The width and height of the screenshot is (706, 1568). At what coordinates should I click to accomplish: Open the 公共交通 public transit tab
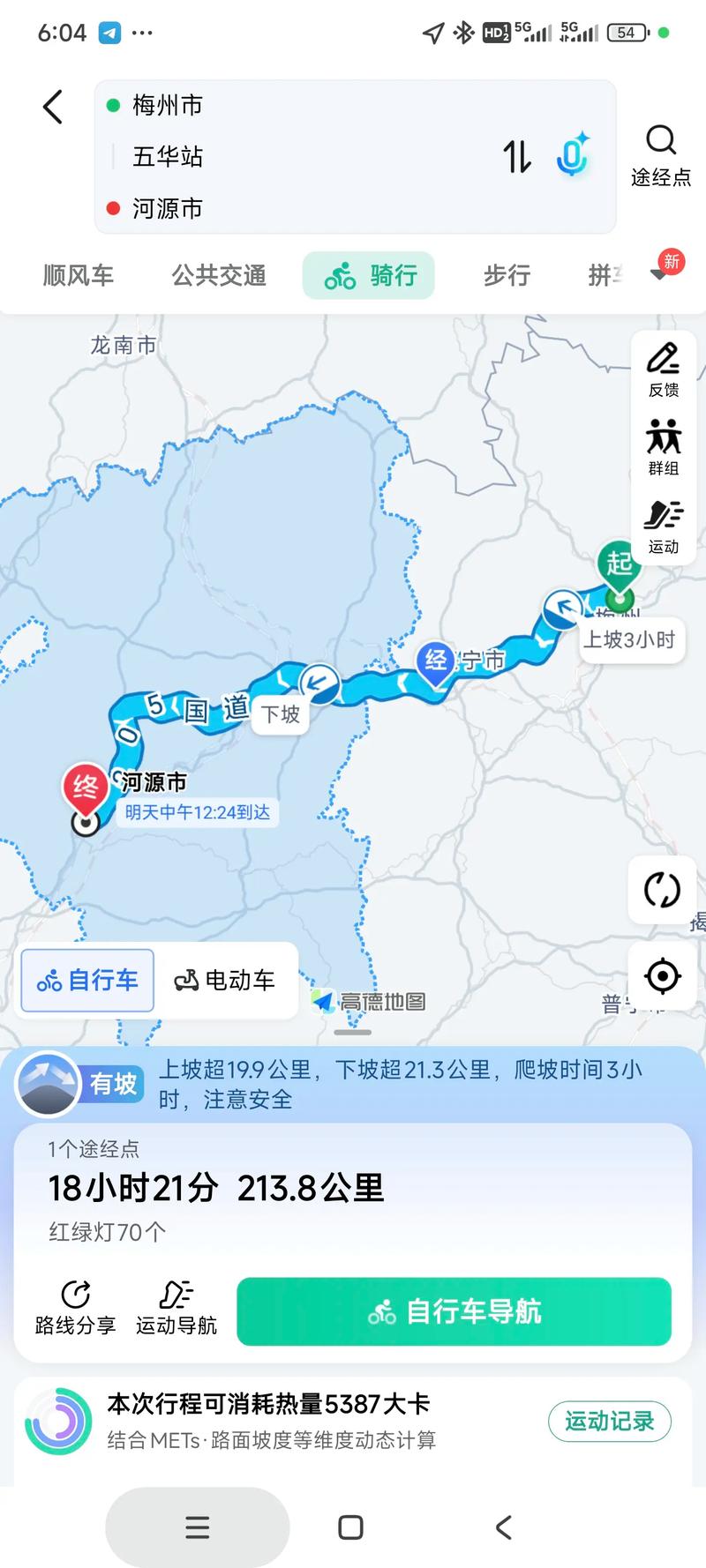[217, 276]
